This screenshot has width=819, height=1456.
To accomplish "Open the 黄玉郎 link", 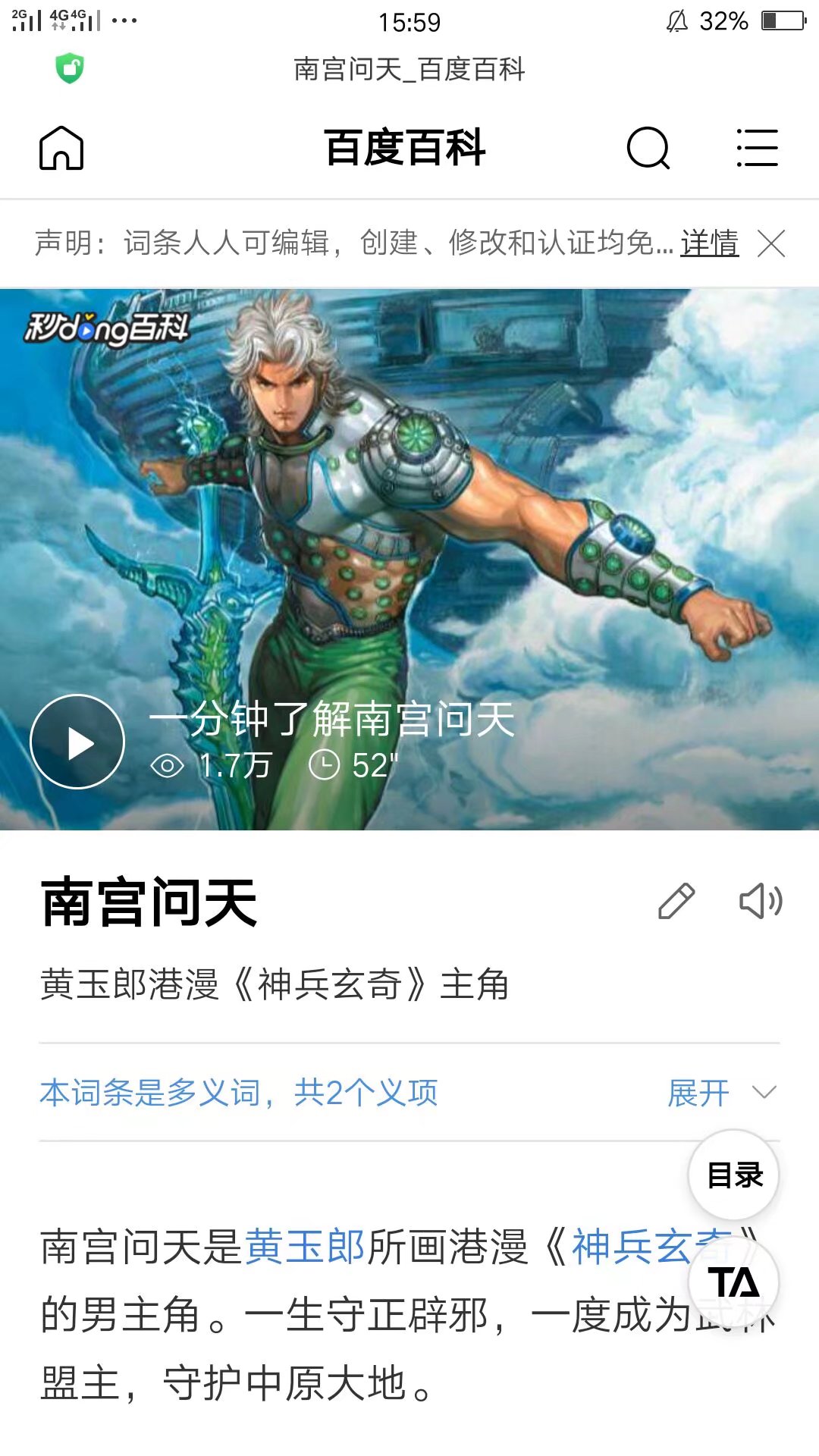I will coord(305,1247).
